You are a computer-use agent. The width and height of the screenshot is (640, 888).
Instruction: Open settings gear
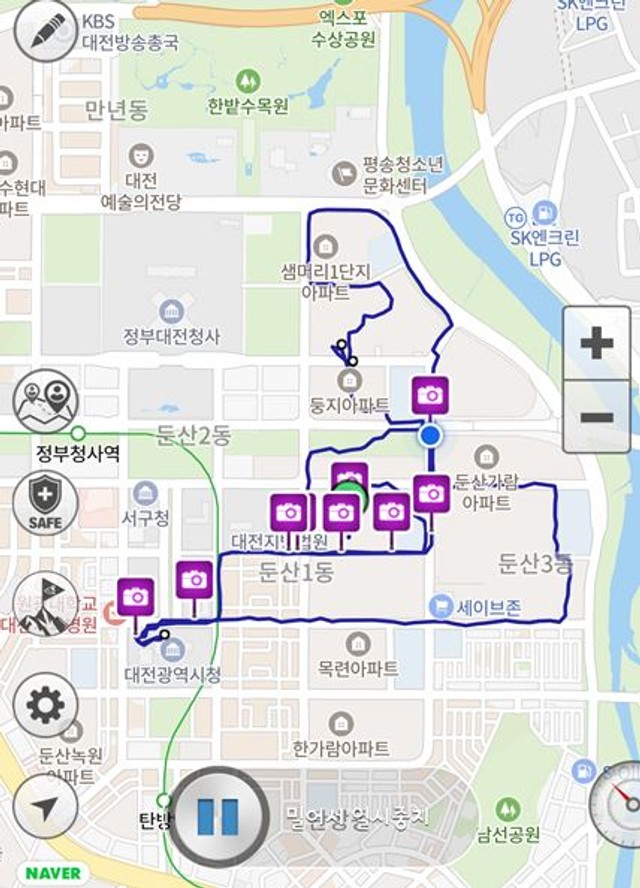(45, 706)
